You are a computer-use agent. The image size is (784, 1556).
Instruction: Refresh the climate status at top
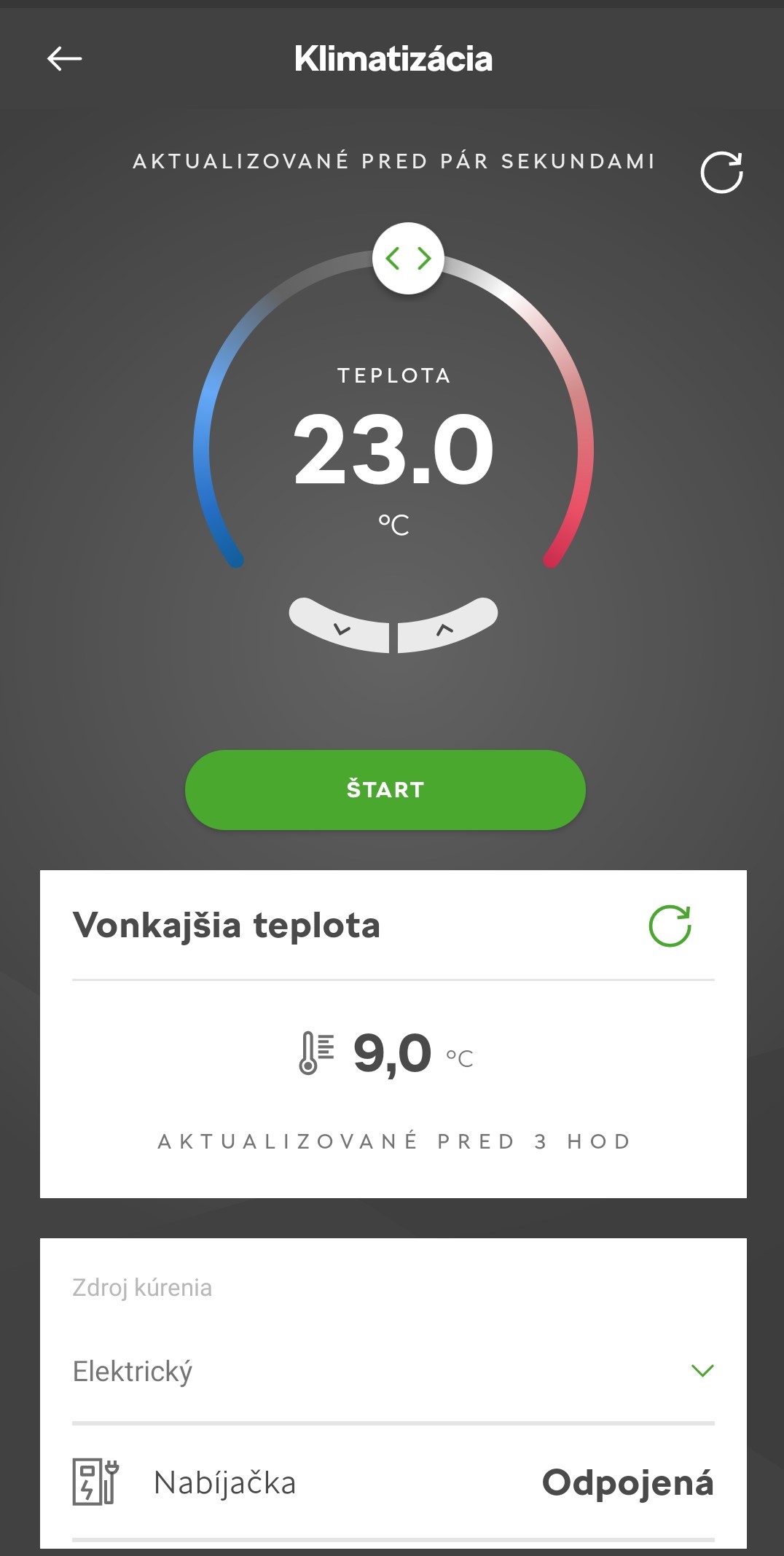click(721, 173)
